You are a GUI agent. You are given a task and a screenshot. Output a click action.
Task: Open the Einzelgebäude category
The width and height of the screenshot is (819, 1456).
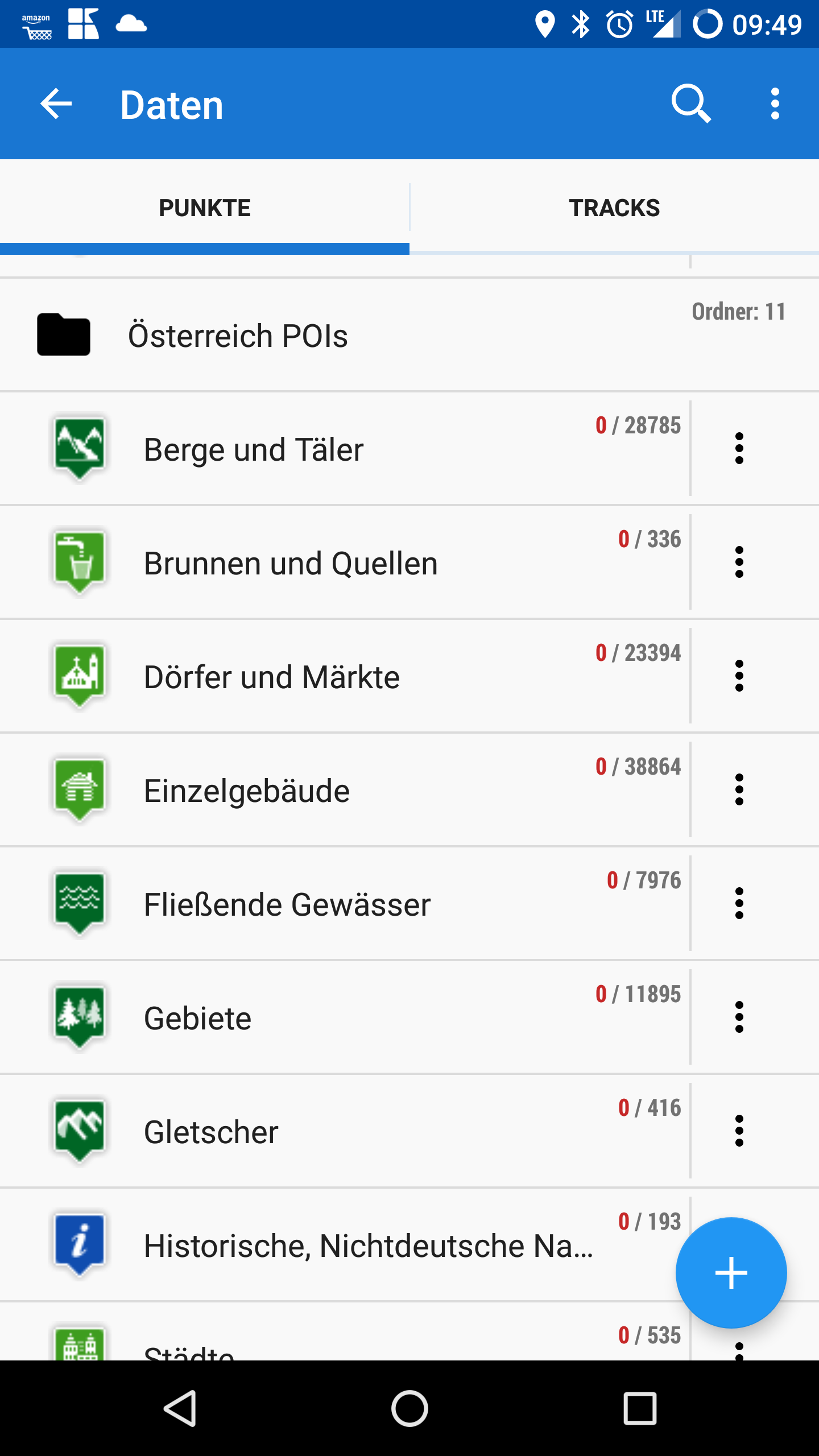(x=341, y=790)
